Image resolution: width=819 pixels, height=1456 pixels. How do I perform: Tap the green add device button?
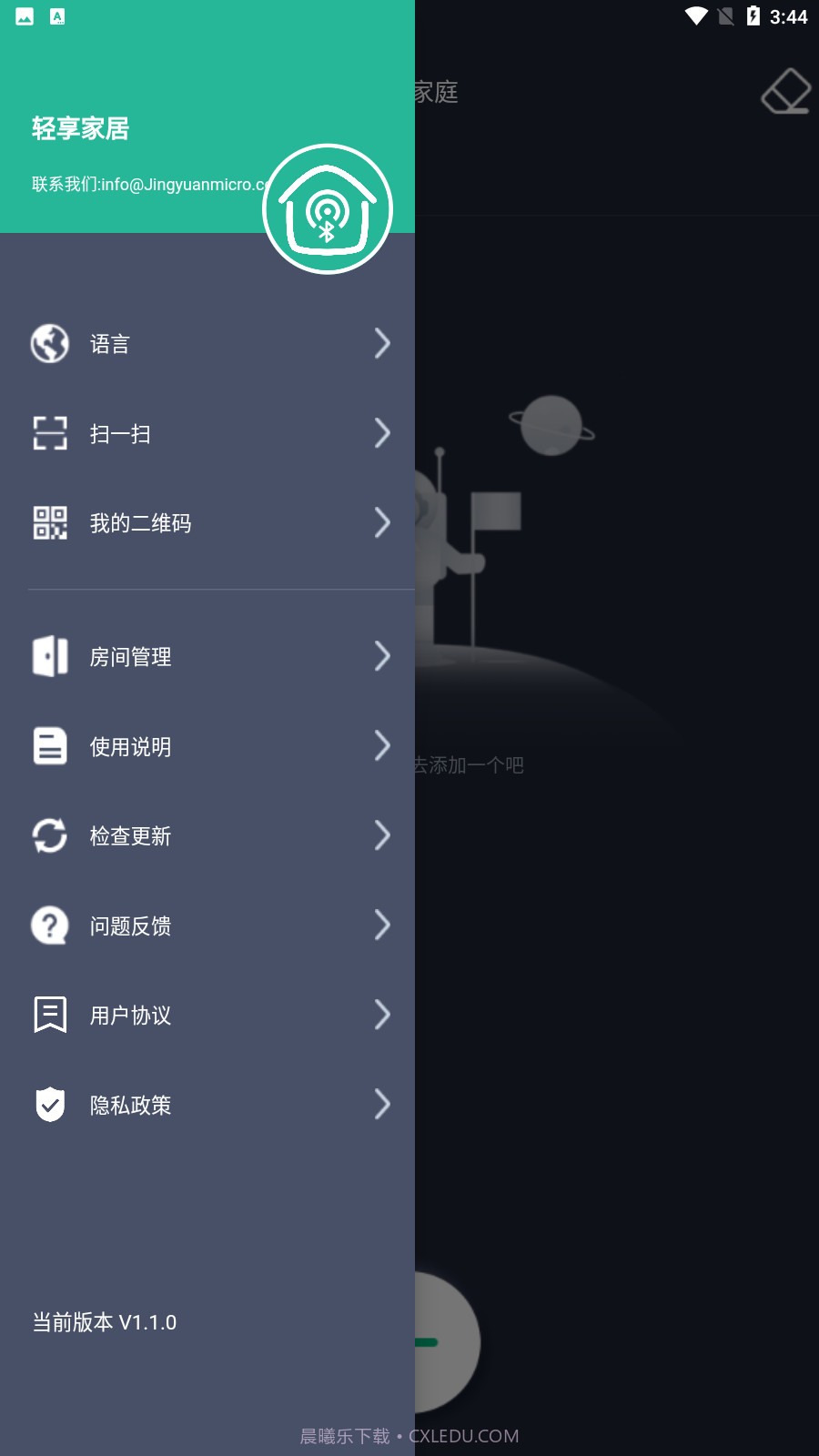coord(428,1342)
